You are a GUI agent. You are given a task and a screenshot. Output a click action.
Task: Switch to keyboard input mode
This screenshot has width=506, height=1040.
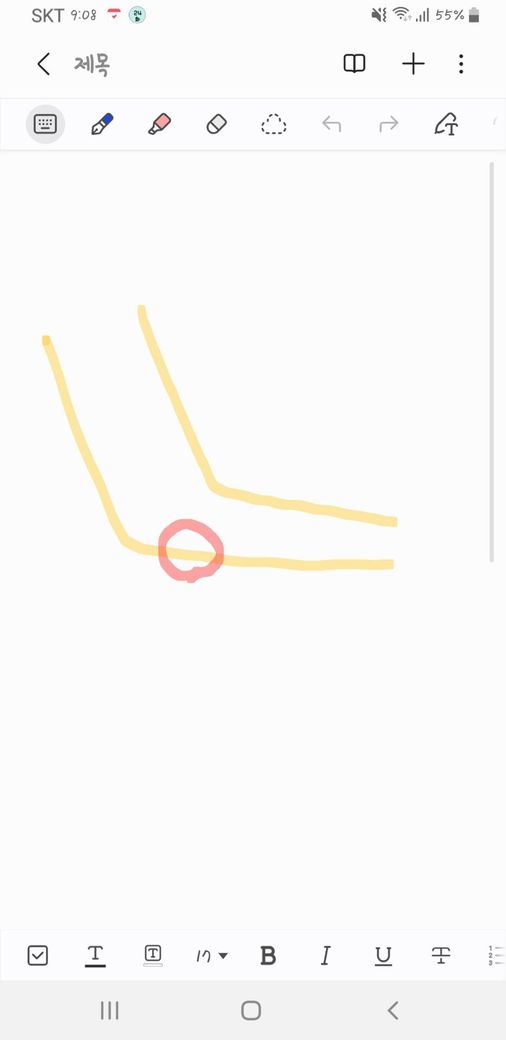45,124
